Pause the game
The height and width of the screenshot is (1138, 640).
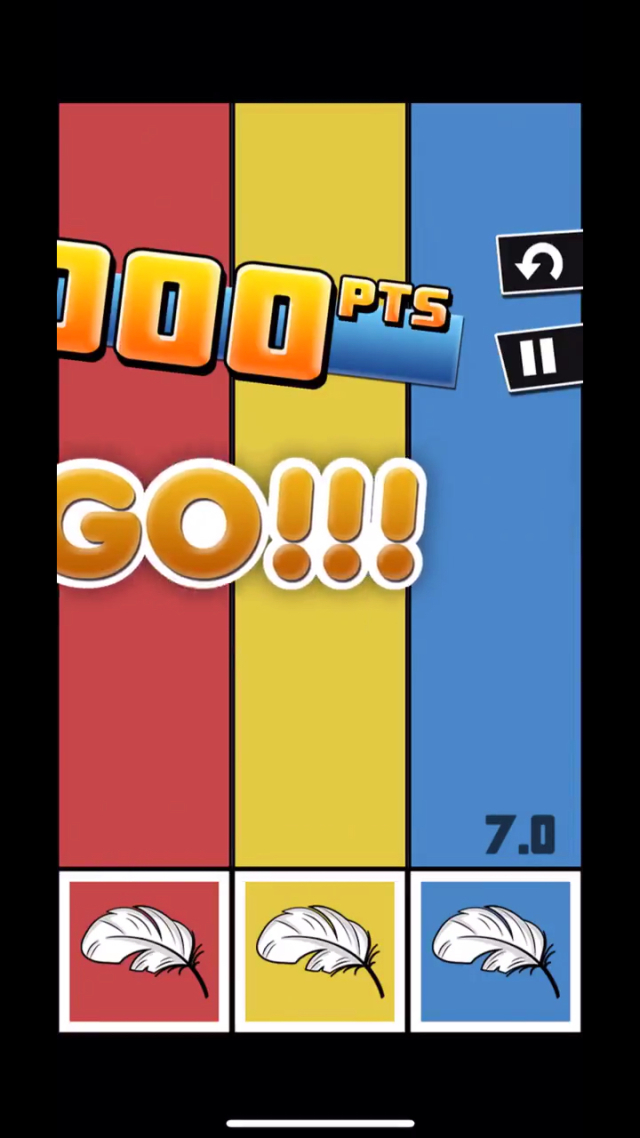[x=539, y=357]
